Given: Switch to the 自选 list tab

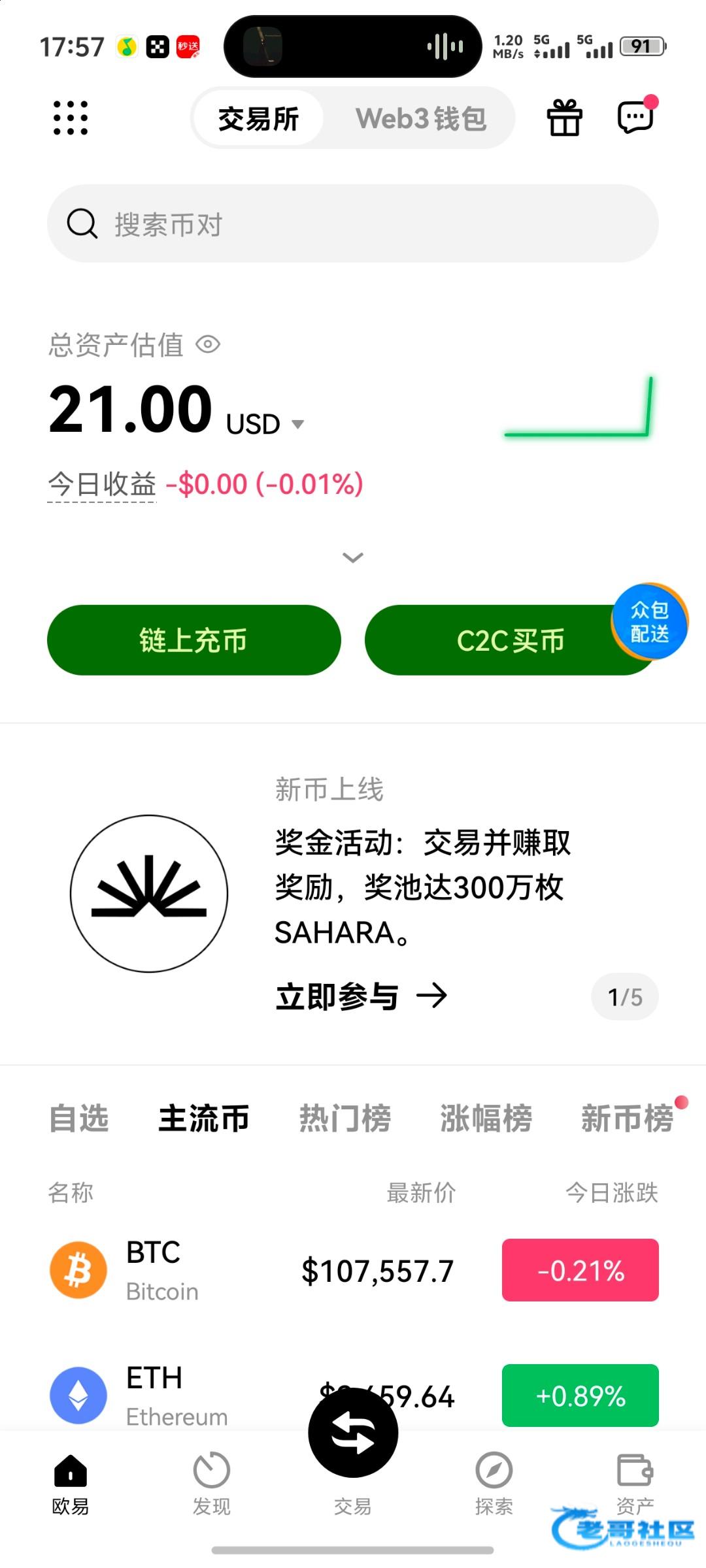Looking at the screenshot, I should pyautogui.click(x=78, y=1118).
